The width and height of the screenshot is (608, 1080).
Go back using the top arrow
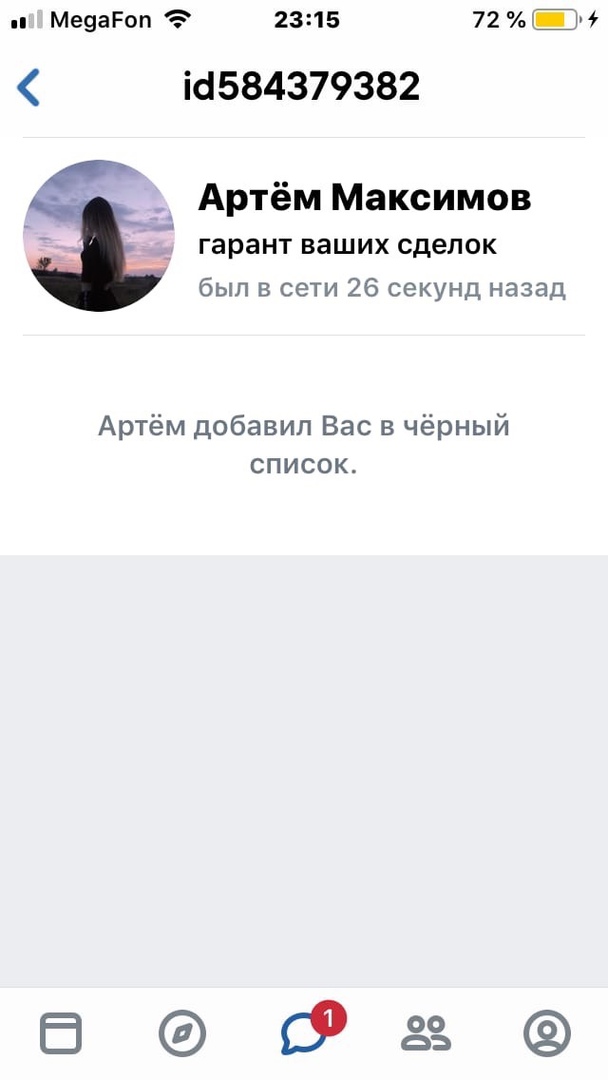(29, 88)
